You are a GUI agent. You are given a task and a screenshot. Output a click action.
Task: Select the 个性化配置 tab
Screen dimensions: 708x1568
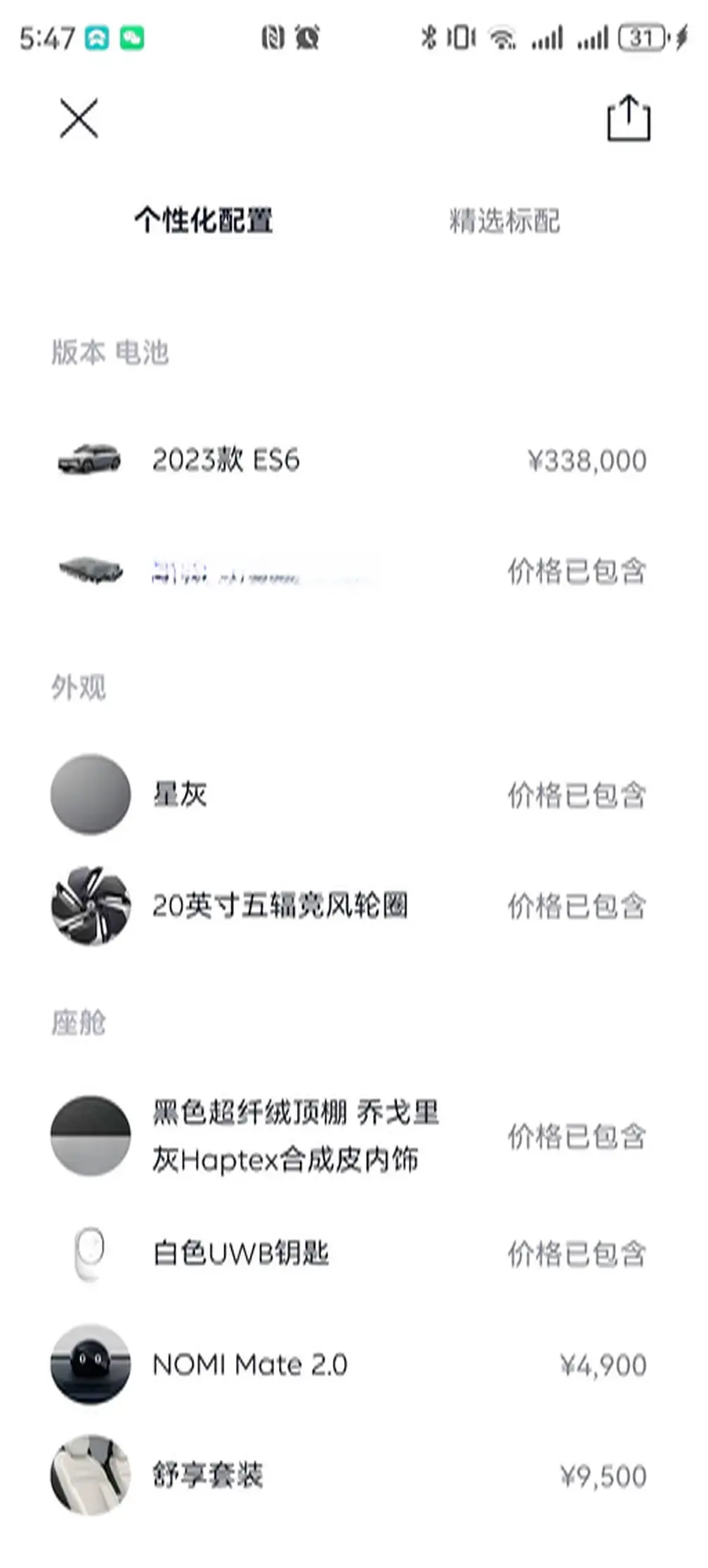[x=204, y=221]
